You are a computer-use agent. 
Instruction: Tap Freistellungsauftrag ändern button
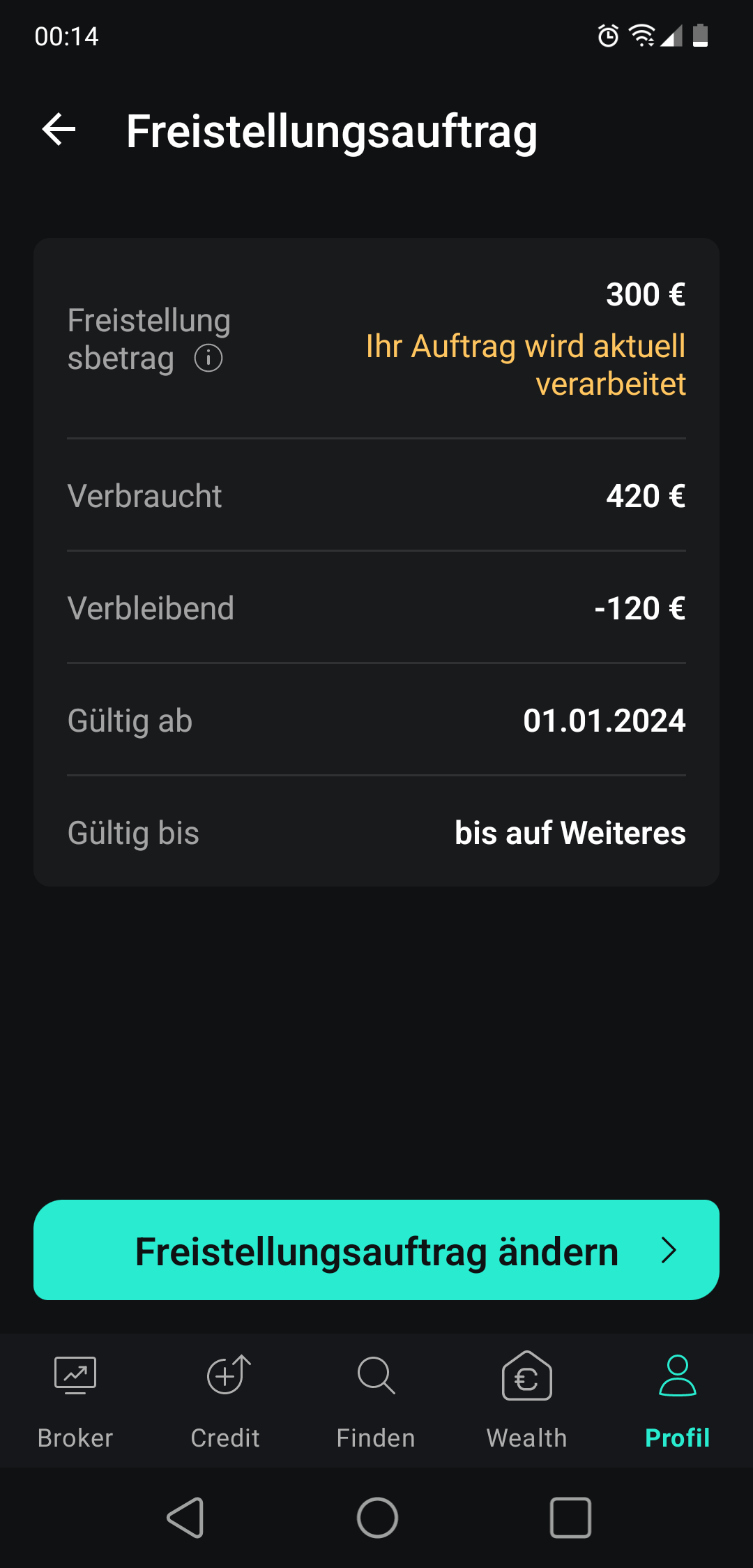tap(376, 1250)
